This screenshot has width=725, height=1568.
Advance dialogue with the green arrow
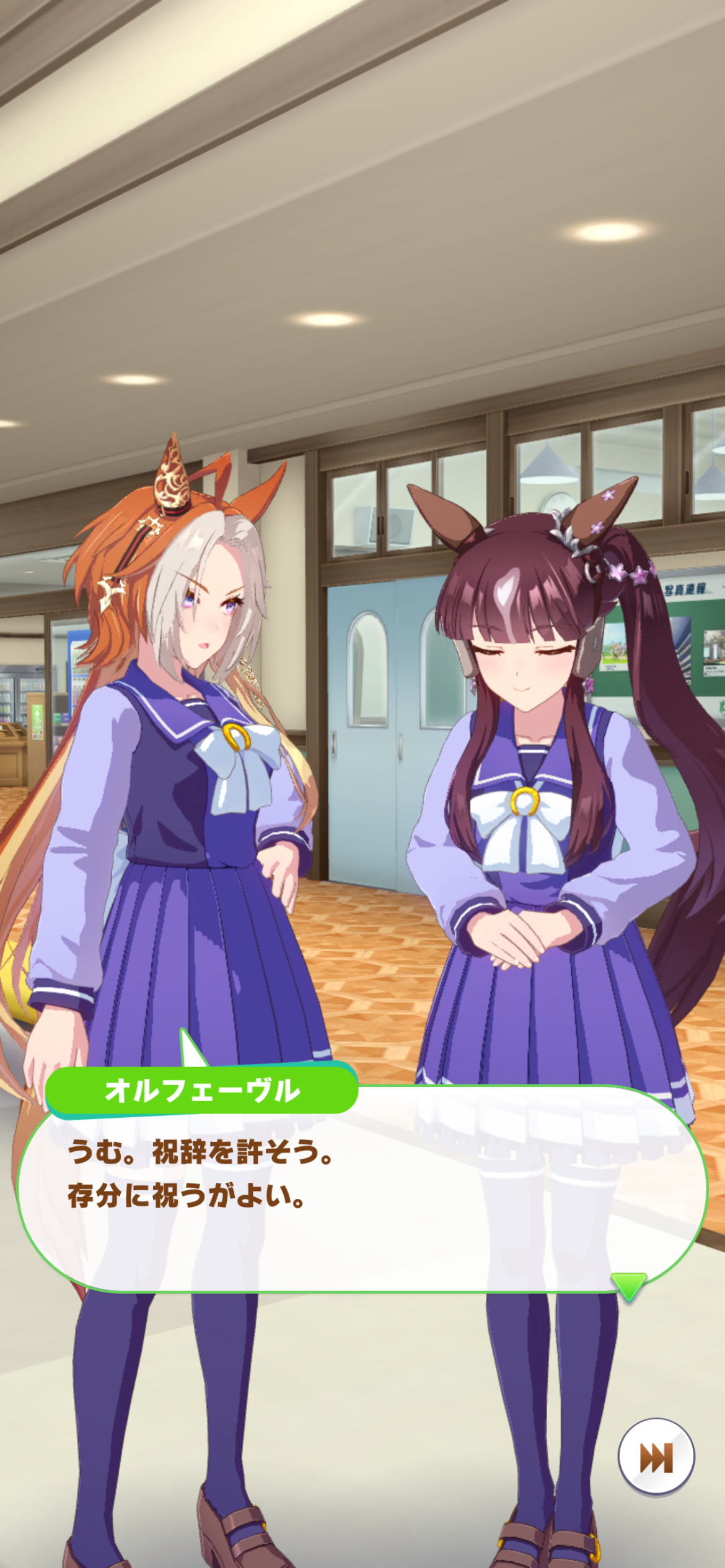(628, 1286)
